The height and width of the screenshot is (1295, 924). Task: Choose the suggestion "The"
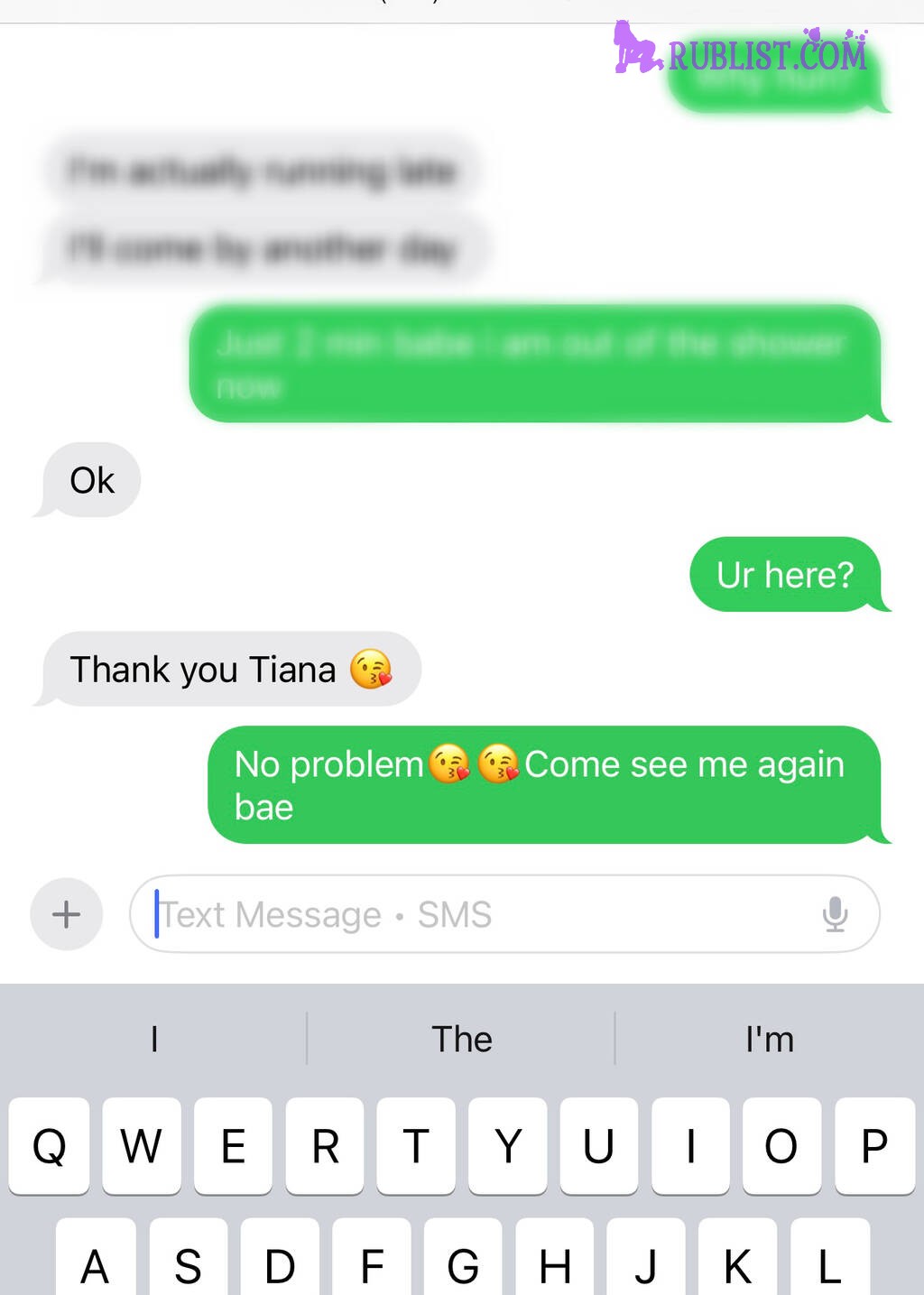[x=461, y=1039]
